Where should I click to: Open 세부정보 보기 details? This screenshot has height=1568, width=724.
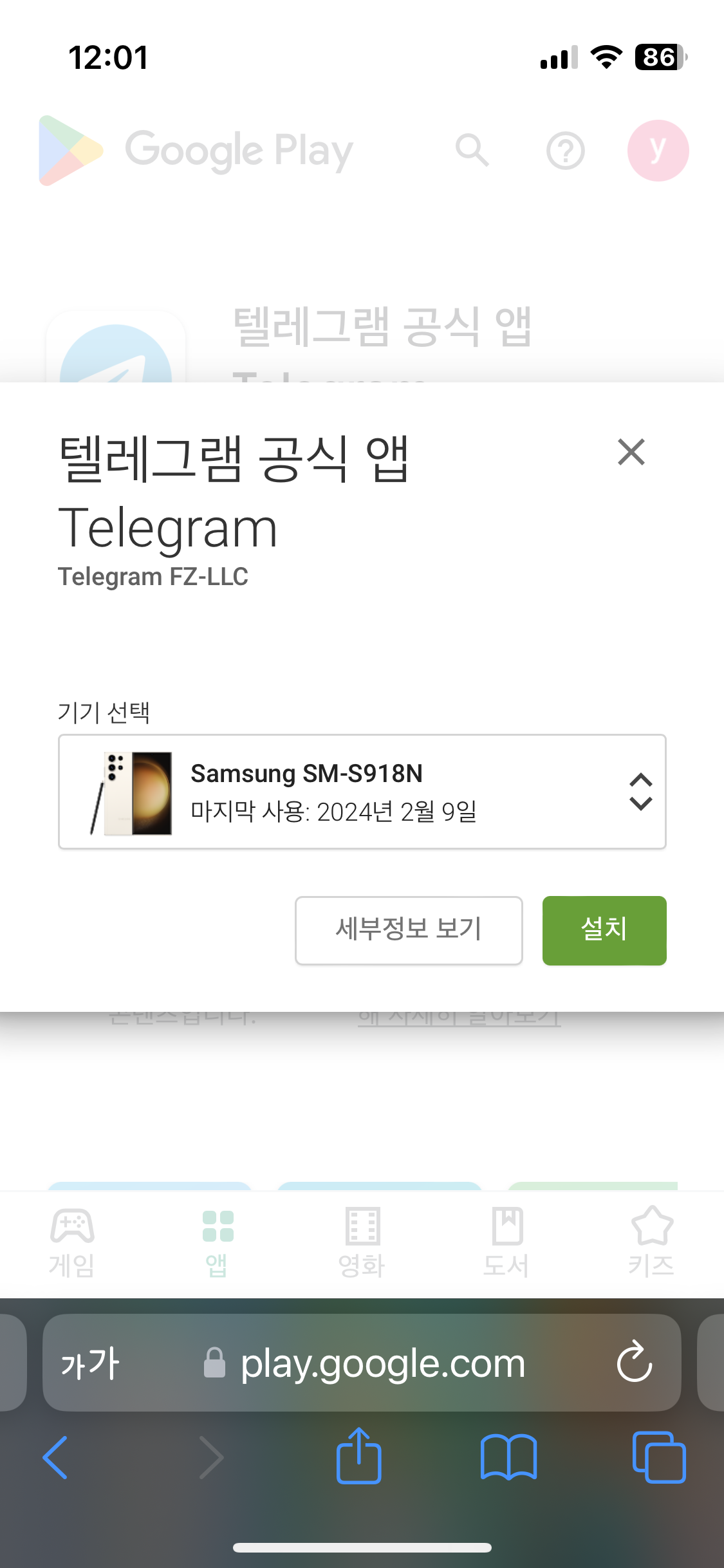[409, 930]
